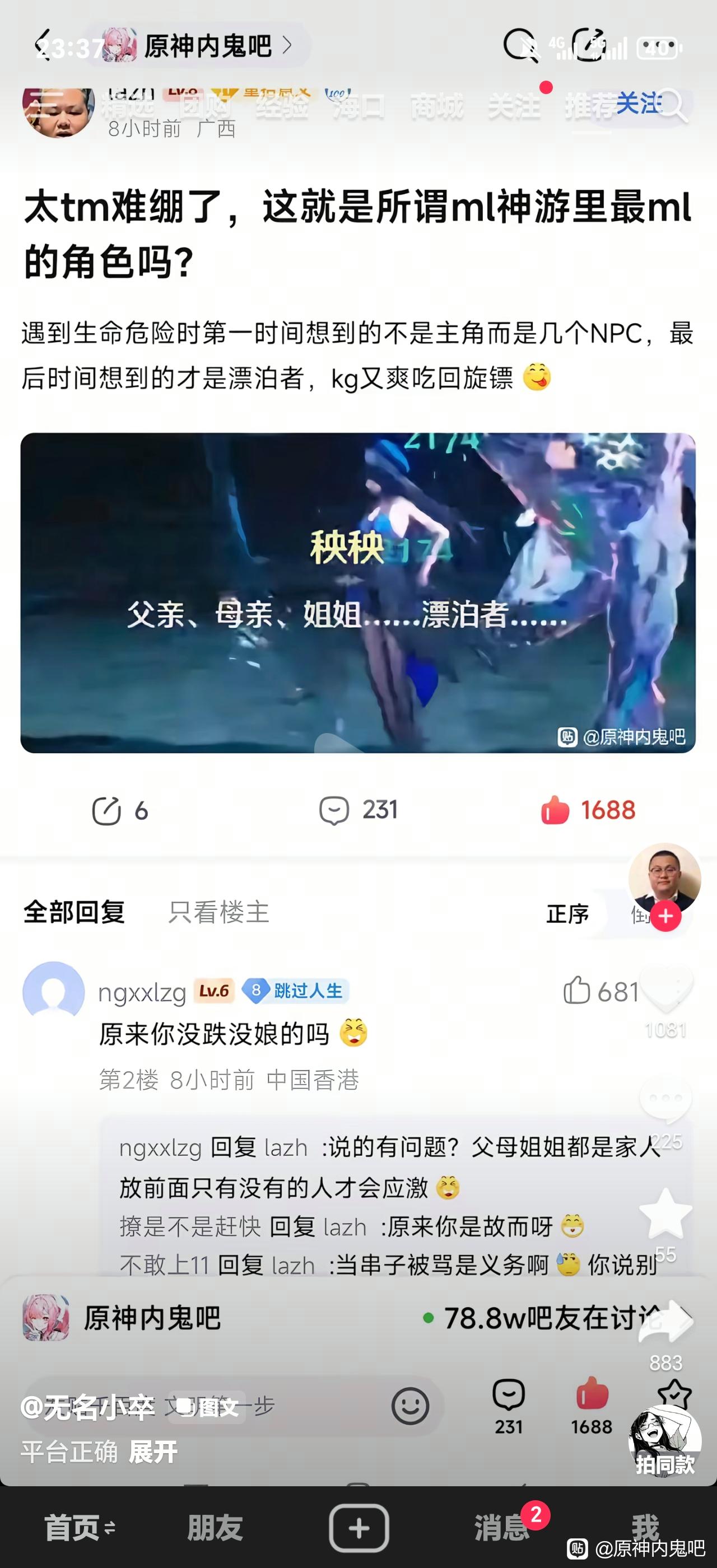This screenshot has height=1568, width=717.
Task: Switch to the 推荐 feed tab
Action: [590, 106]
